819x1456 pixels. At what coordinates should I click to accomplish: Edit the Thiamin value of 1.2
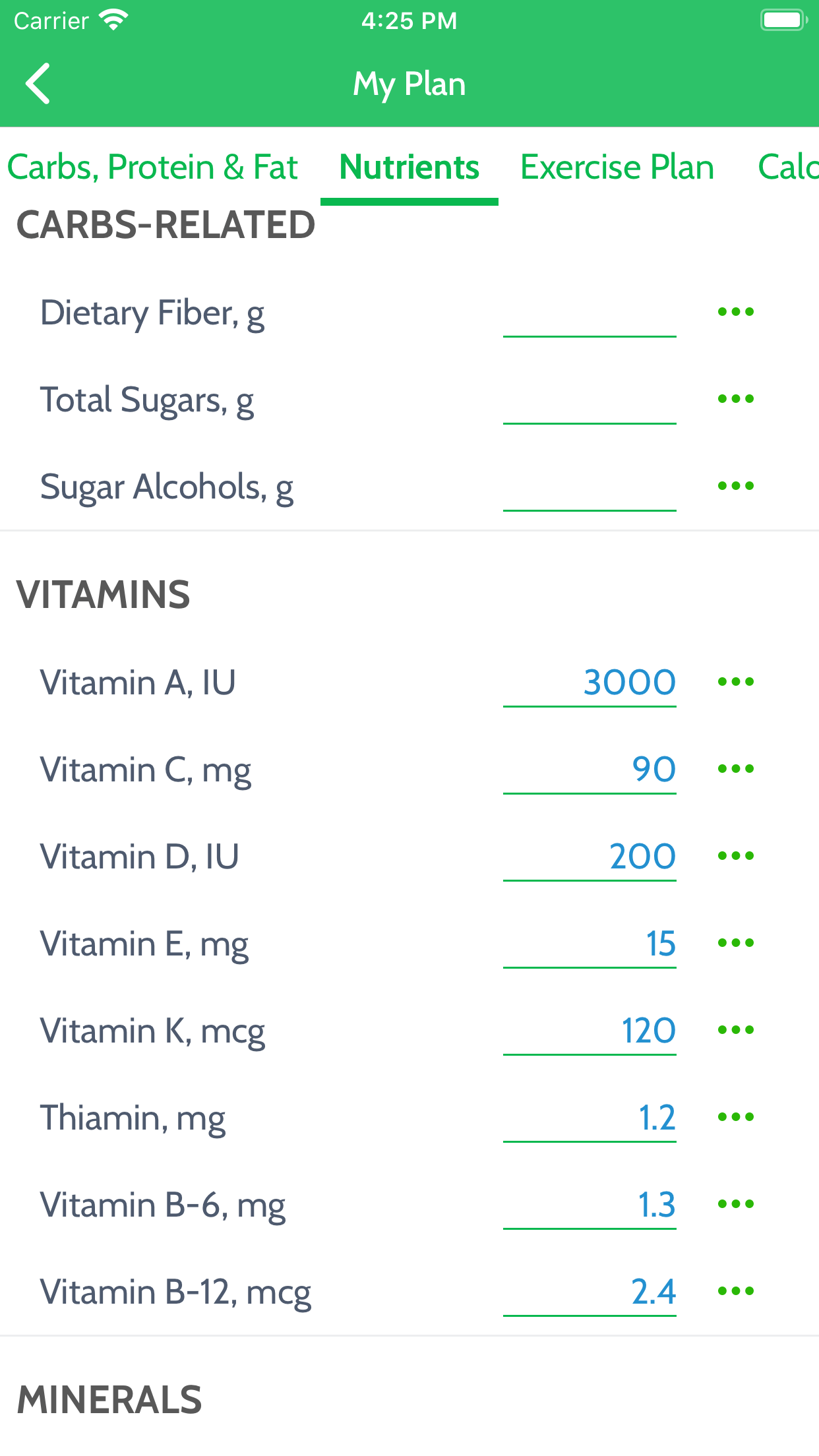tap(656, 1117)
